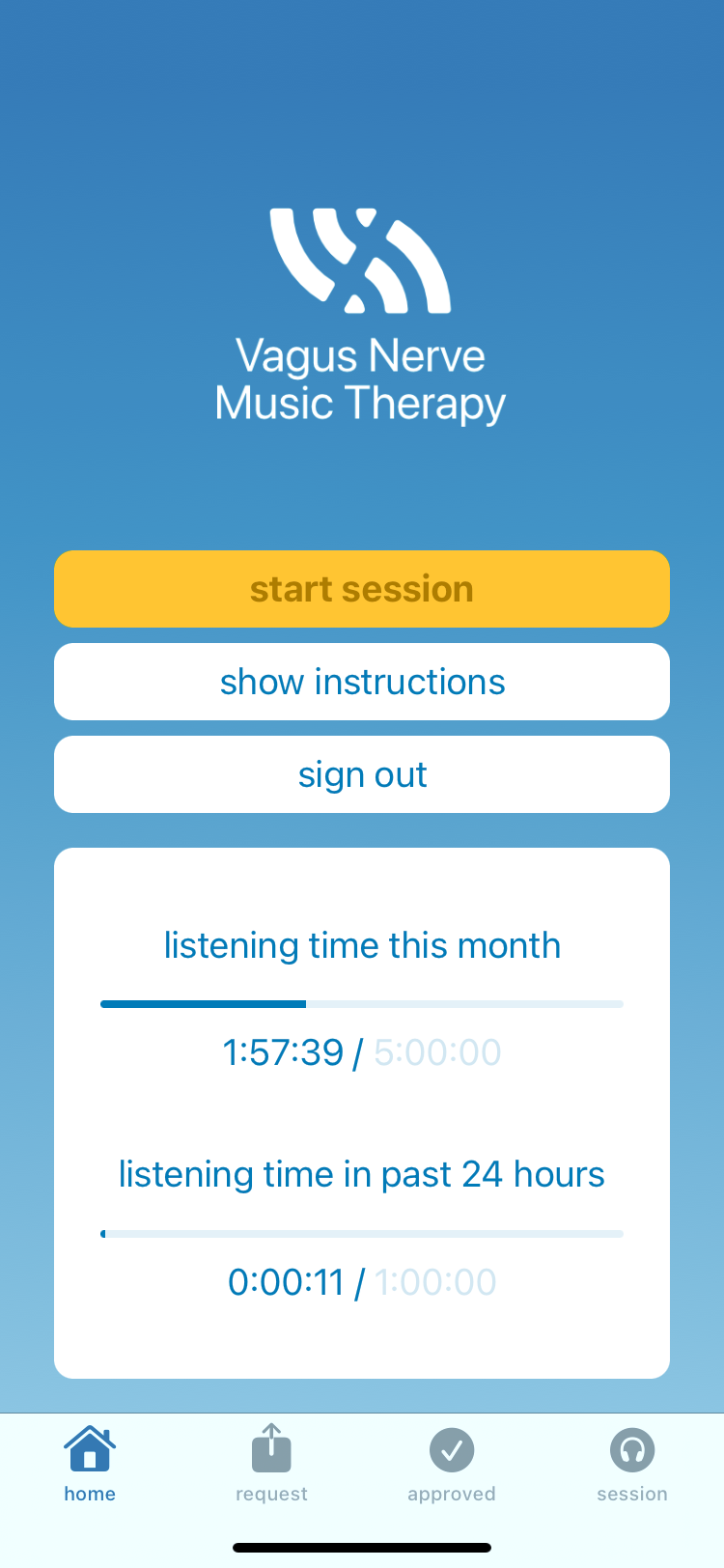Viewport: 724px width, 1568px height.
Task: Sign out of the account
Action: pos(362,774)
